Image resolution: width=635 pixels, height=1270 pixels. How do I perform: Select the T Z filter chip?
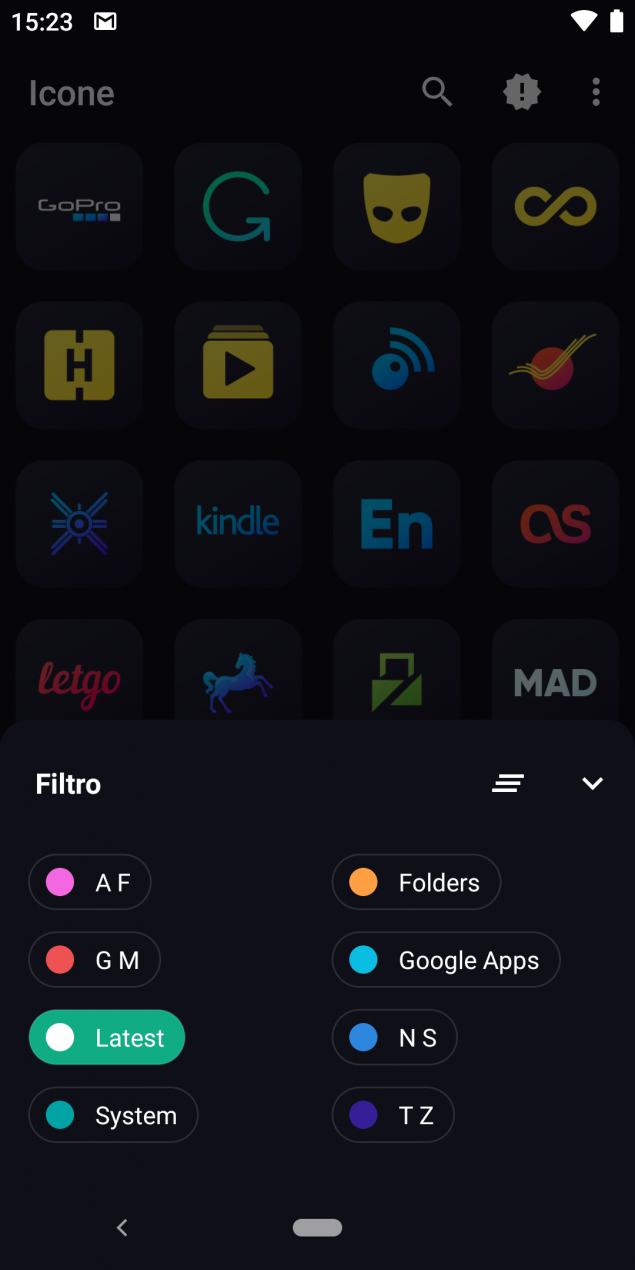[393, 1115]
